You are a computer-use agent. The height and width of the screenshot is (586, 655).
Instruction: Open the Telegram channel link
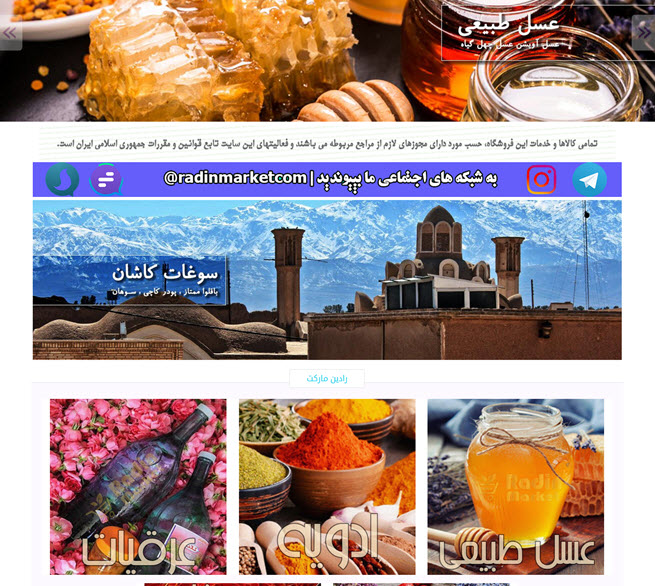(x=589, y=180)
